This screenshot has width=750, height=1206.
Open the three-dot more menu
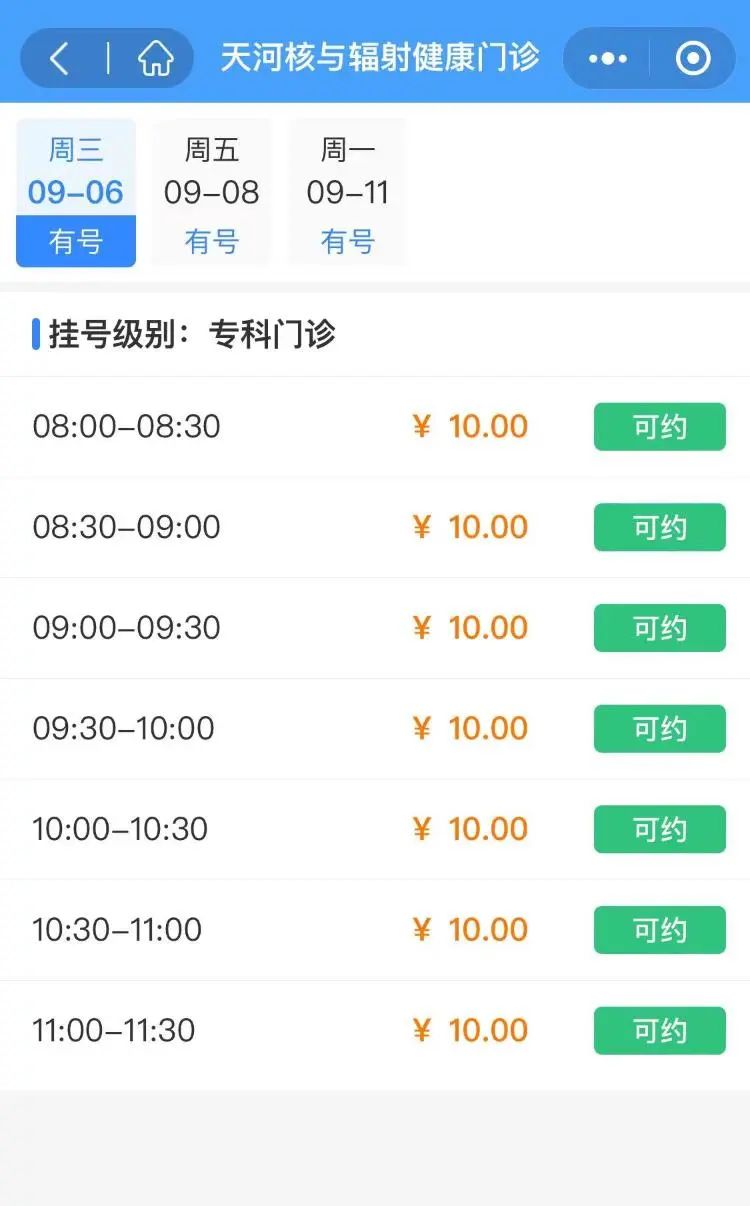[x=607, y=58]
